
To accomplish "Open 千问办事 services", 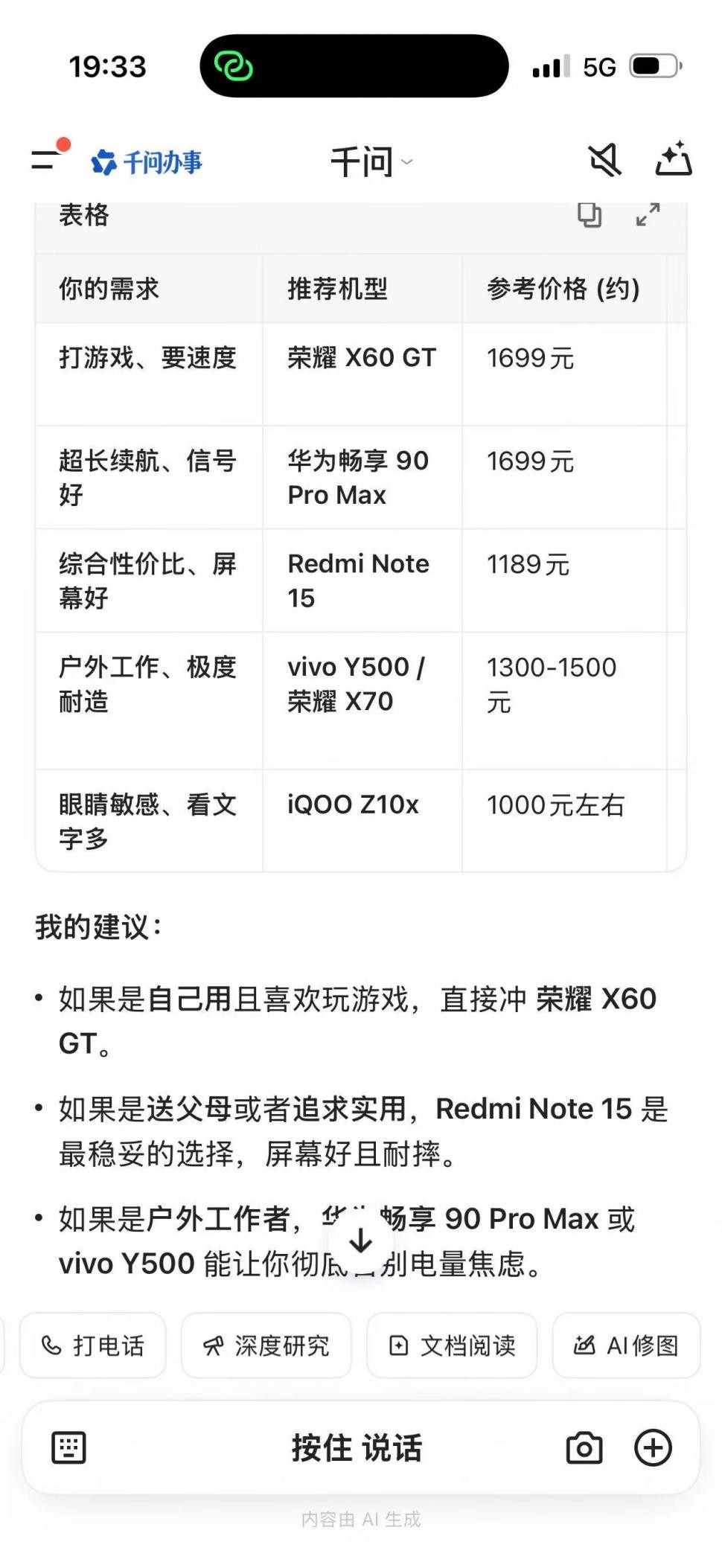I will (147, 161).
